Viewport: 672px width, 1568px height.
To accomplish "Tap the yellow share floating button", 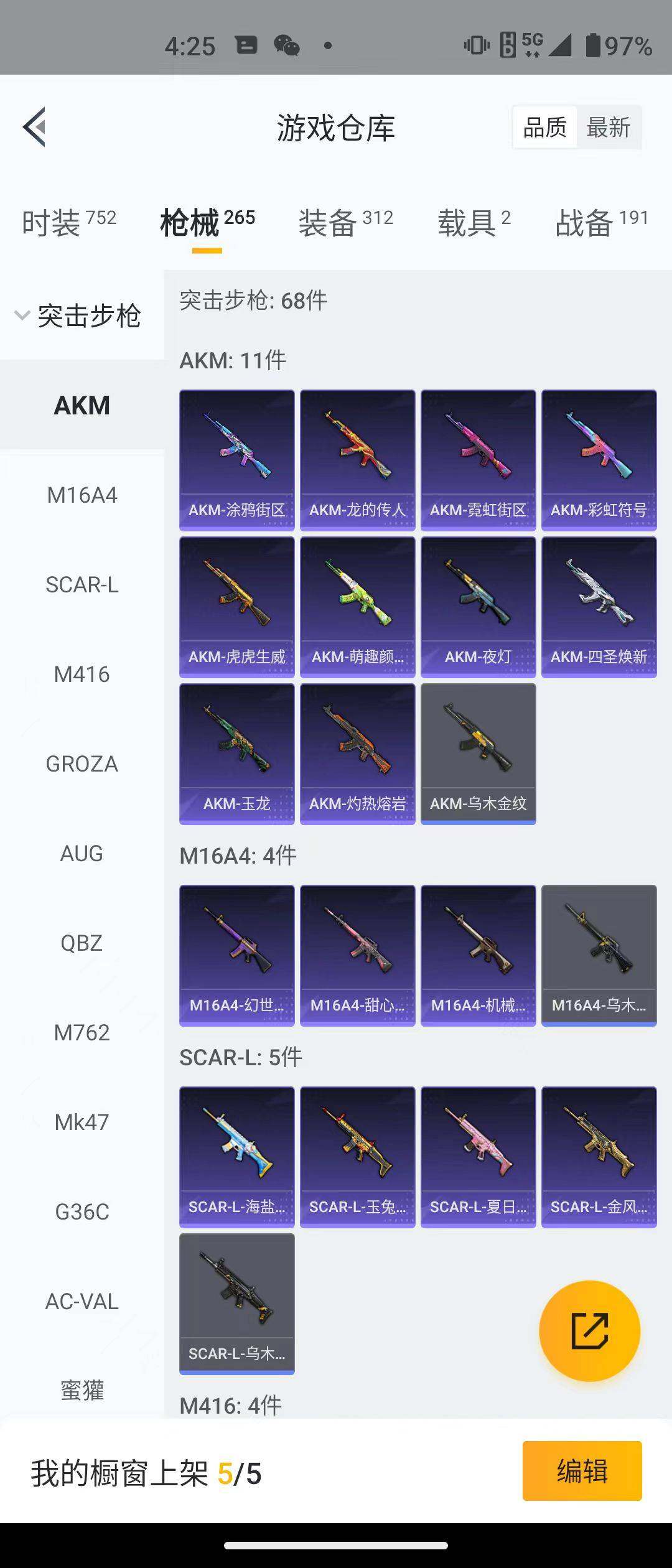I will [589, 1332].
